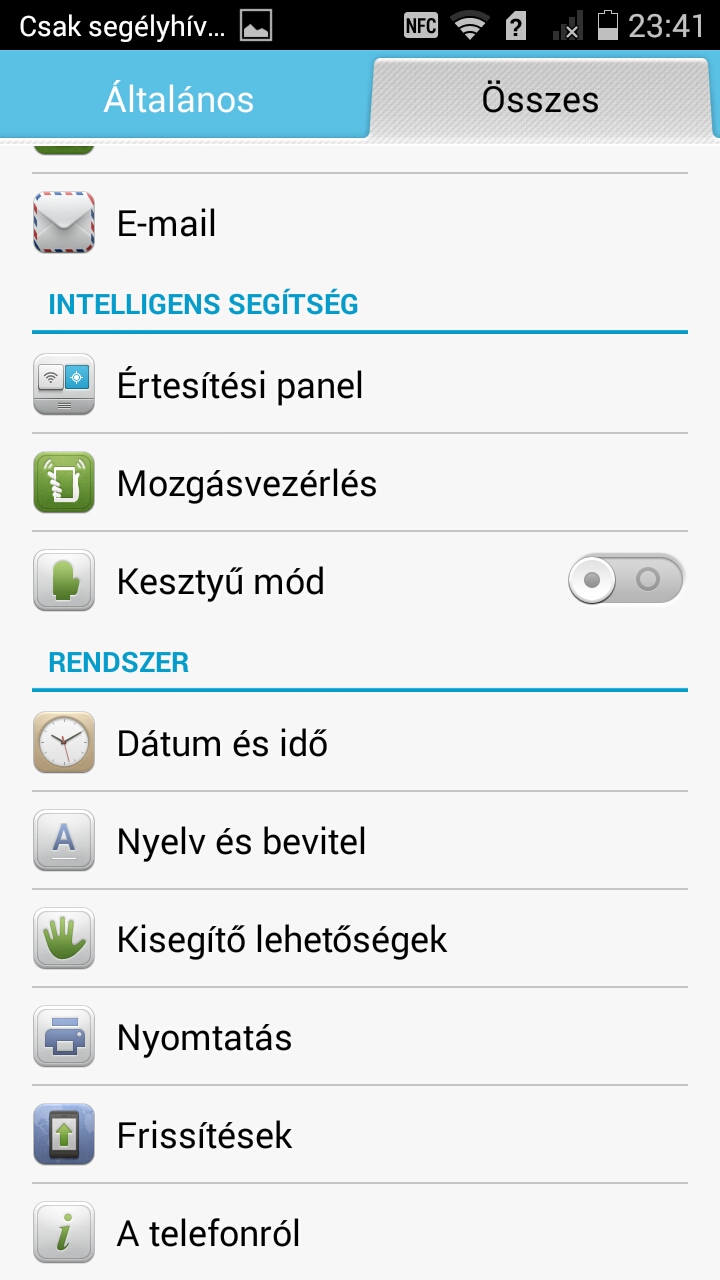Open Nyomtatás settings

(360, 1037)
